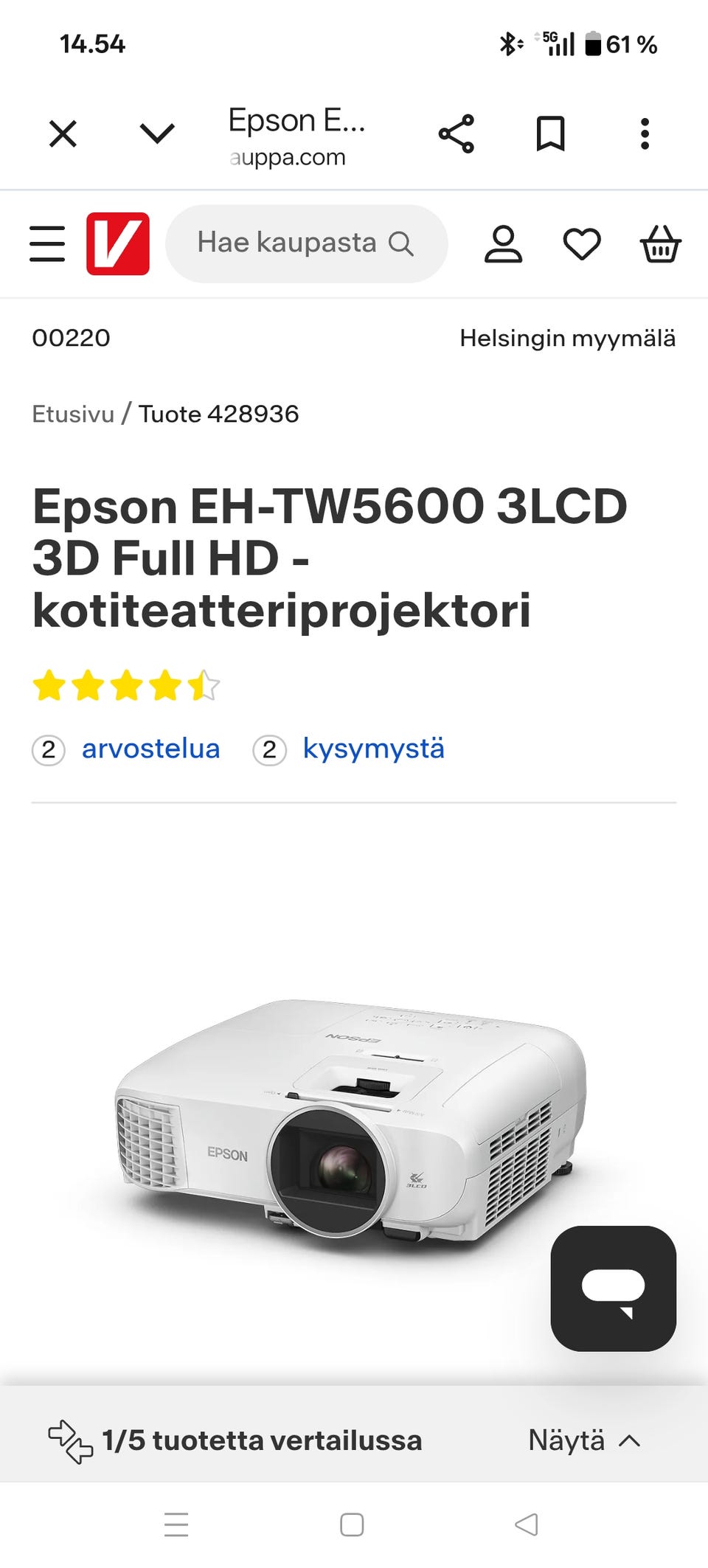Tap the system back button
708x1568 pixels.
[x=527, y=1524]
